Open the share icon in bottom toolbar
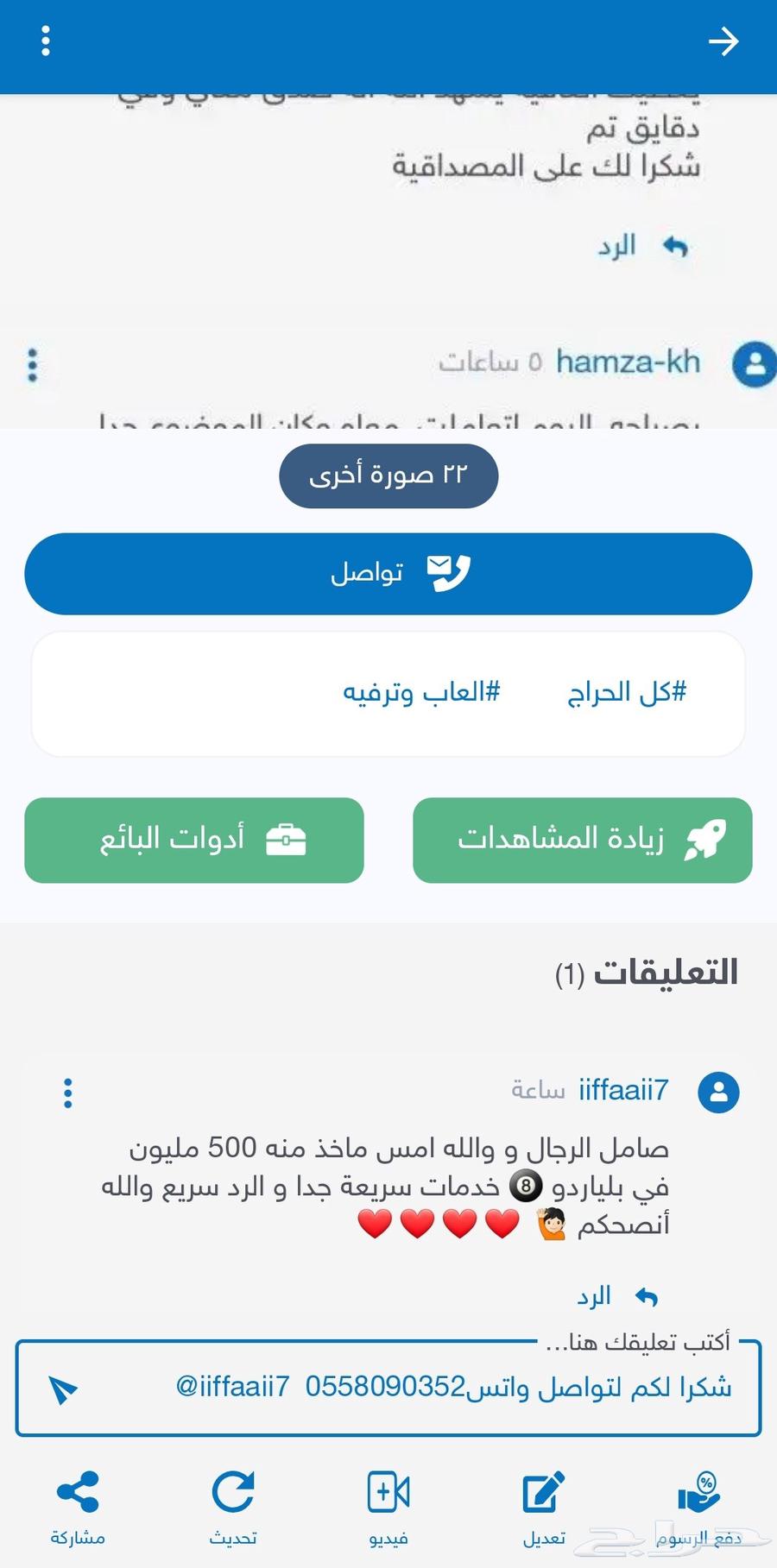Viewport: 777px width, 1568px height. (x=76, y=1489)
